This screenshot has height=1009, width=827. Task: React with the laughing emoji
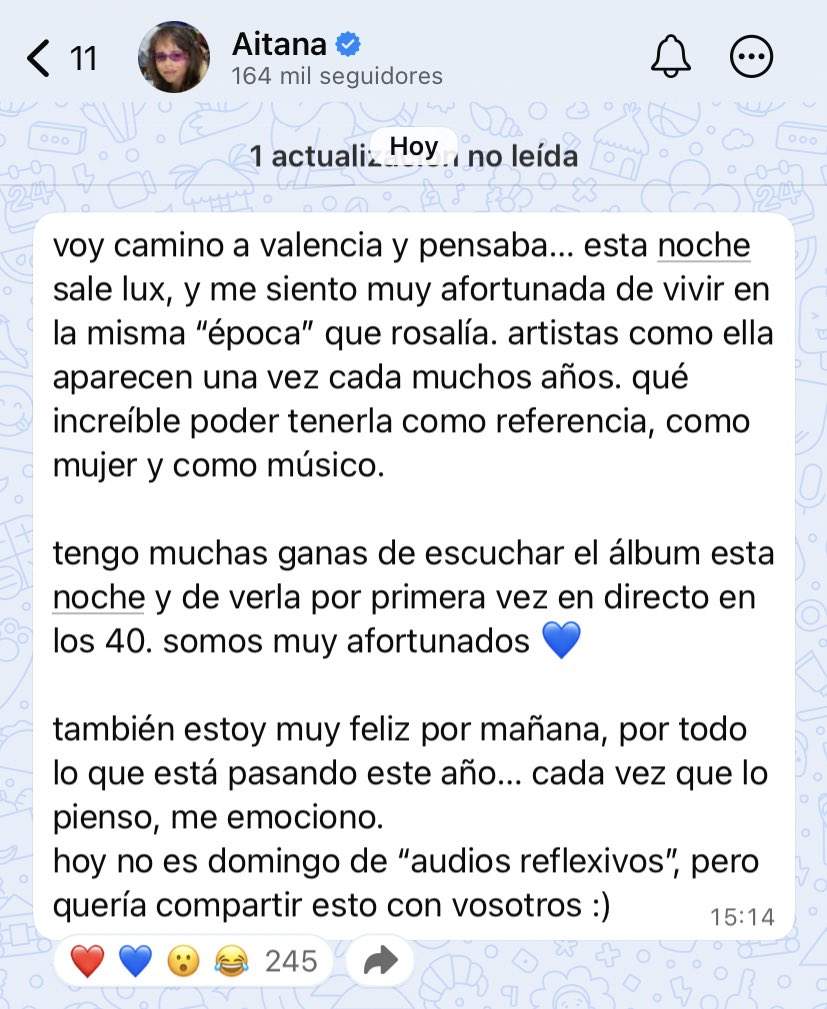(x=232, y=959)
